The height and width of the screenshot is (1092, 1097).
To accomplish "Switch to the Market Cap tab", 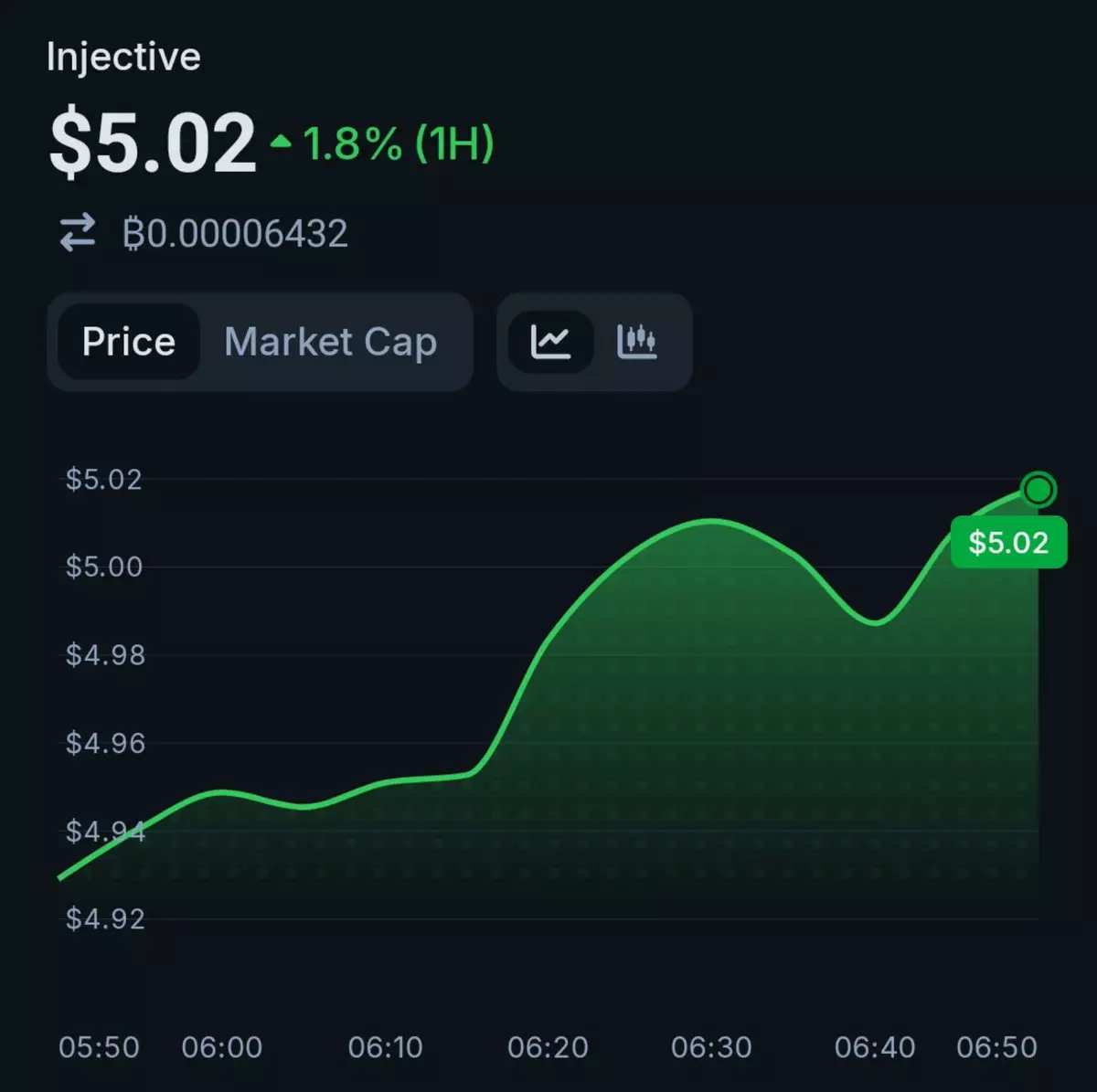I will (x=330, y=342).
